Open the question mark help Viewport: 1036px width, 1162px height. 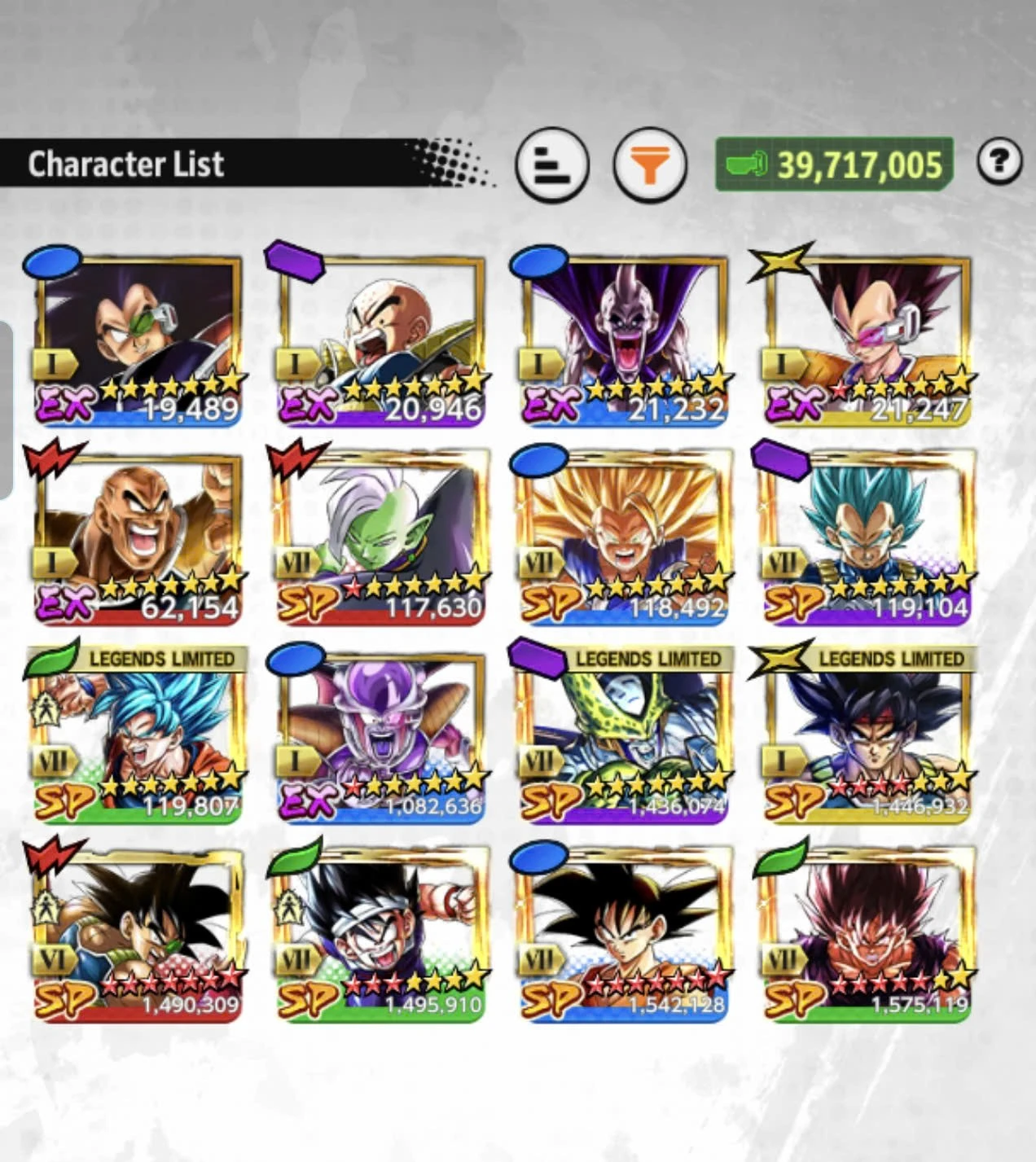999,160
